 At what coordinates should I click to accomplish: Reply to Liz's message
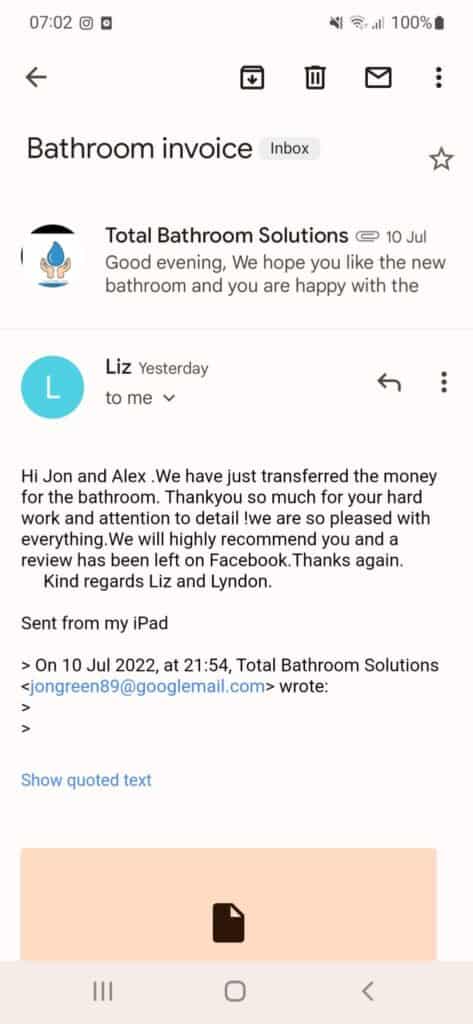(389, 382)
